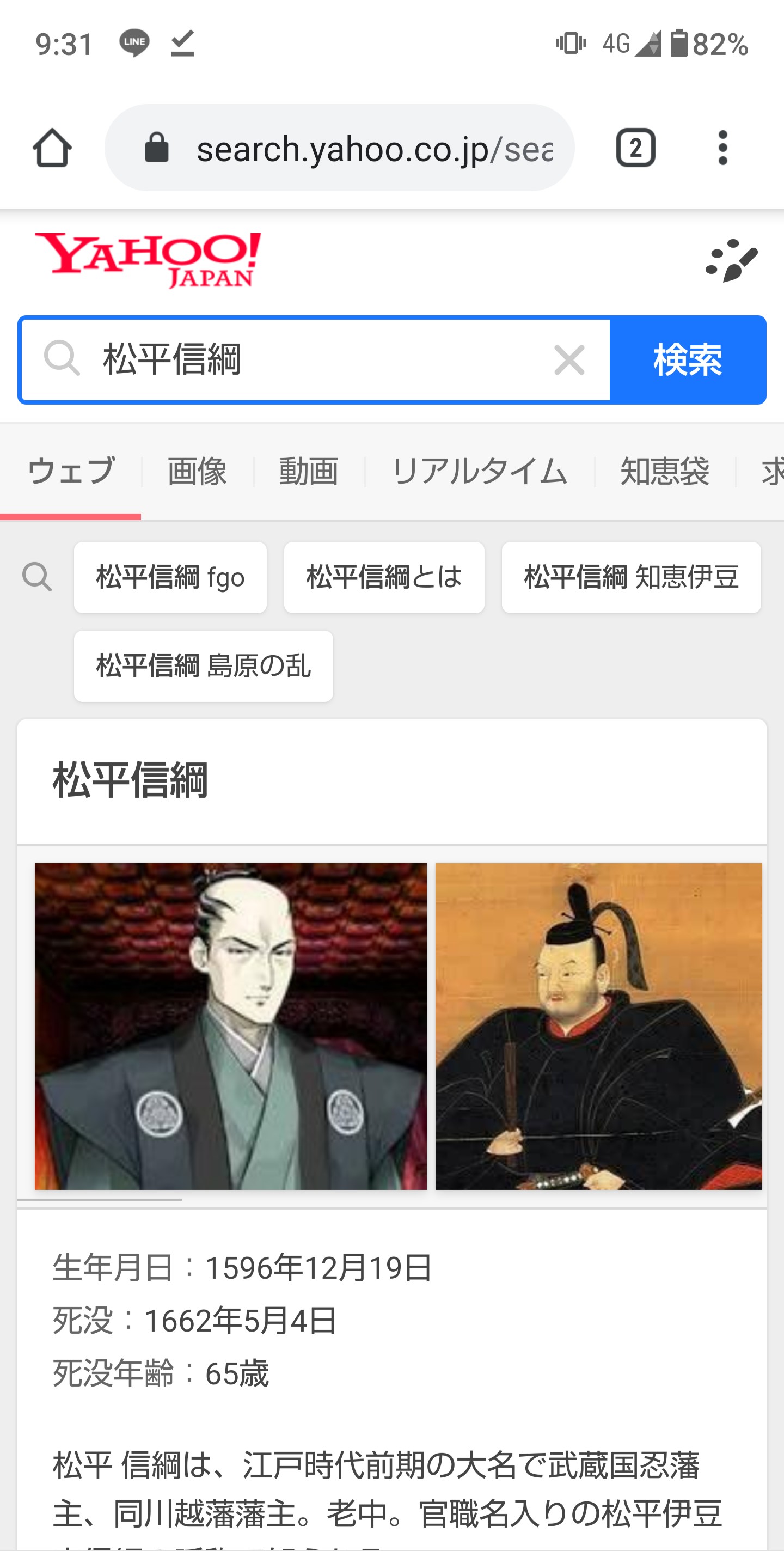Switch to the 知恵袋 tab
The width and height of the screenshot is (784, 1551).
coord(665,471)
